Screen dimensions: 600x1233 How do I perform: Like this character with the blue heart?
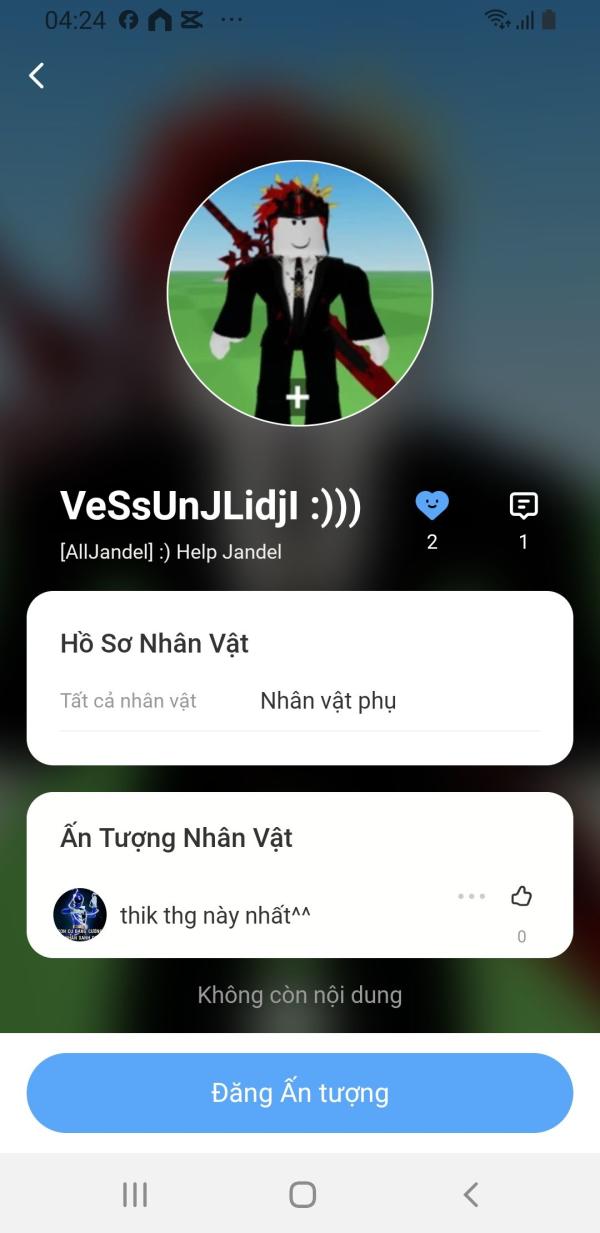432,506
